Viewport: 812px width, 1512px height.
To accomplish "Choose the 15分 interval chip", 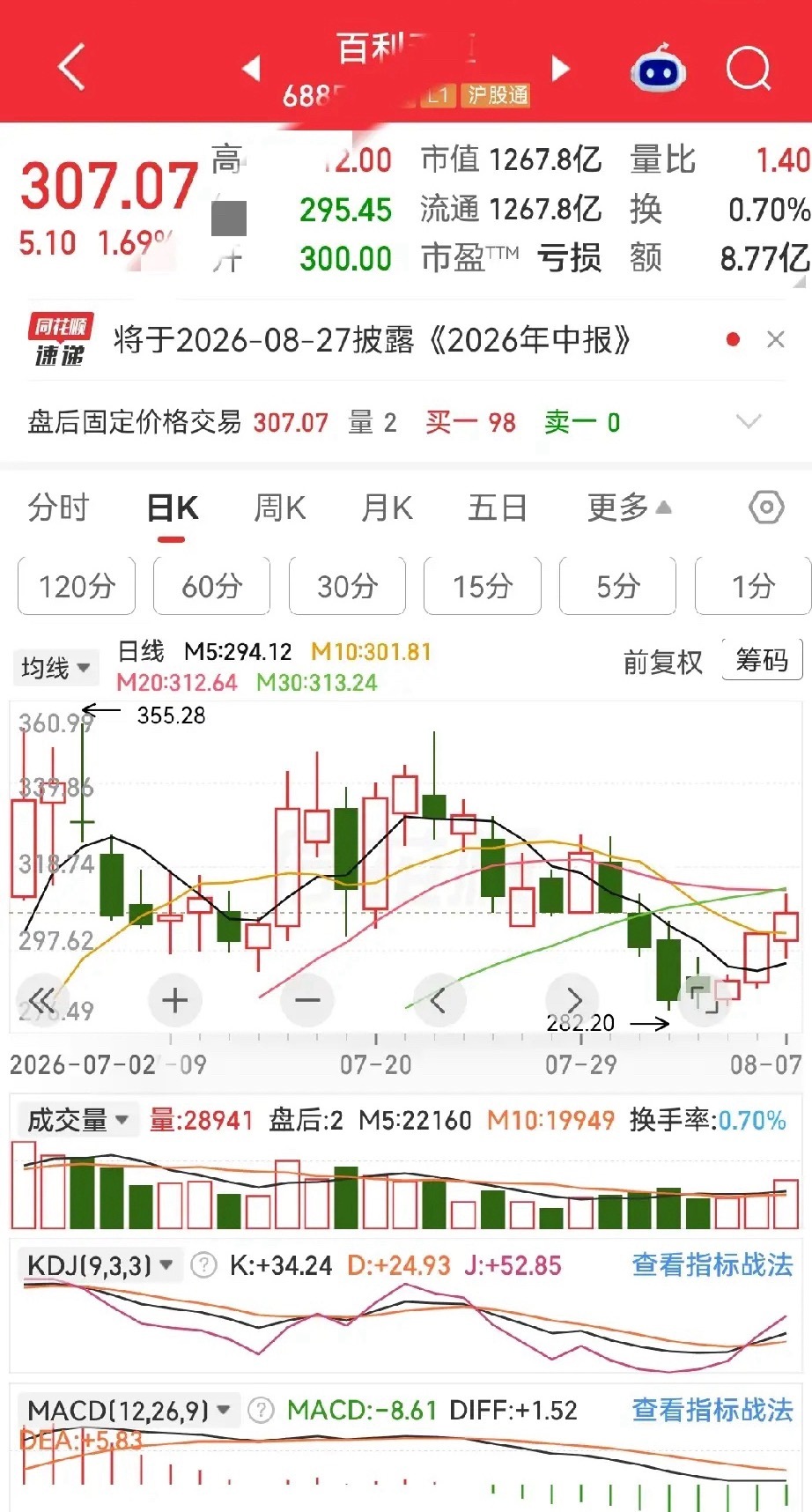I will click(x=483, y=586).
